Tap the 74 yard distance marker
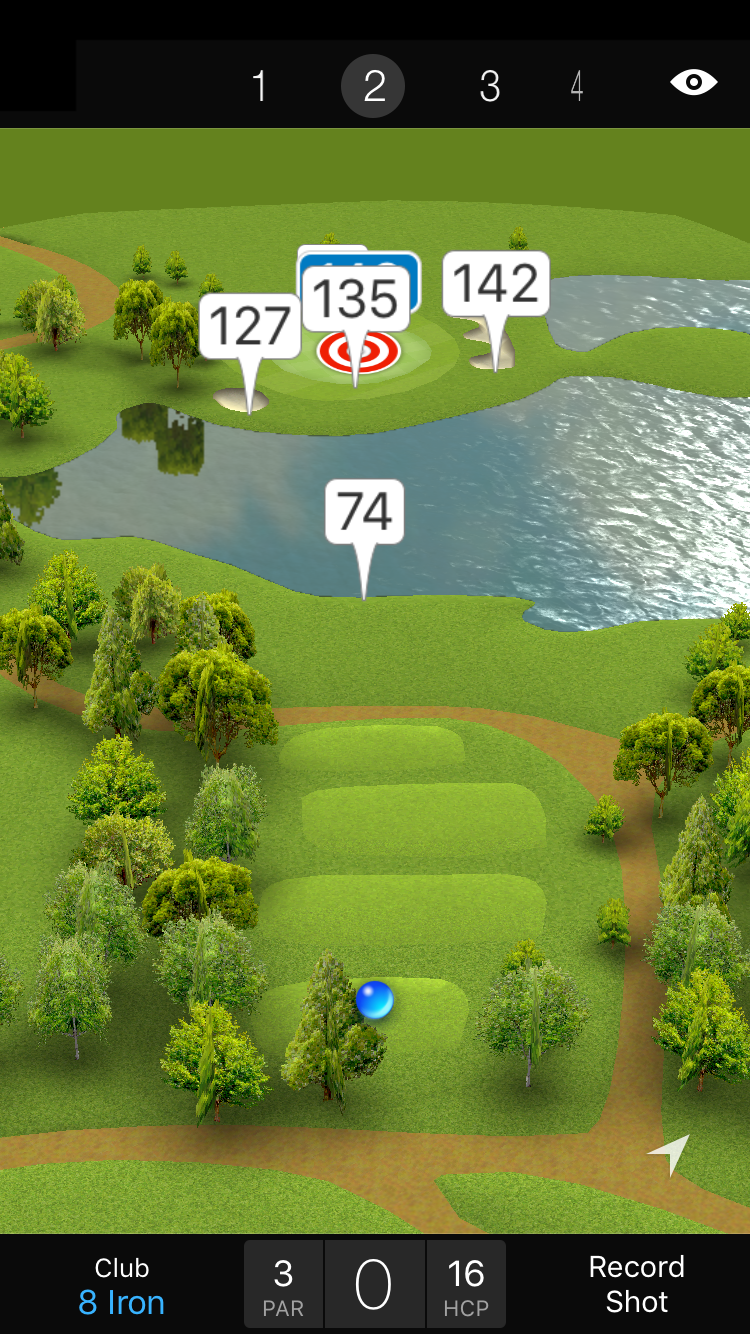 tap(364, 512)
